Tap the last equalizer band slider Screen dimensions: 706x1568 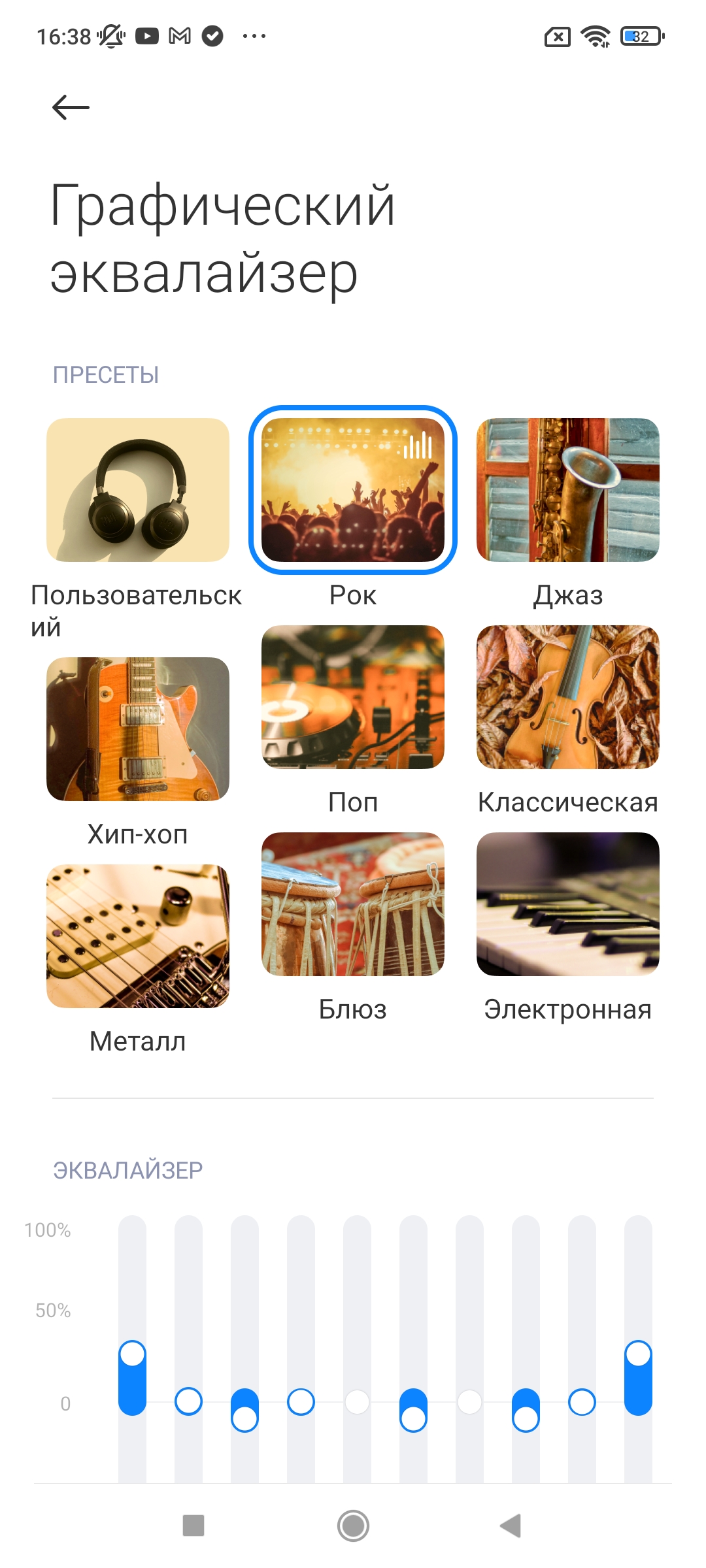[x=638, y=1354]
